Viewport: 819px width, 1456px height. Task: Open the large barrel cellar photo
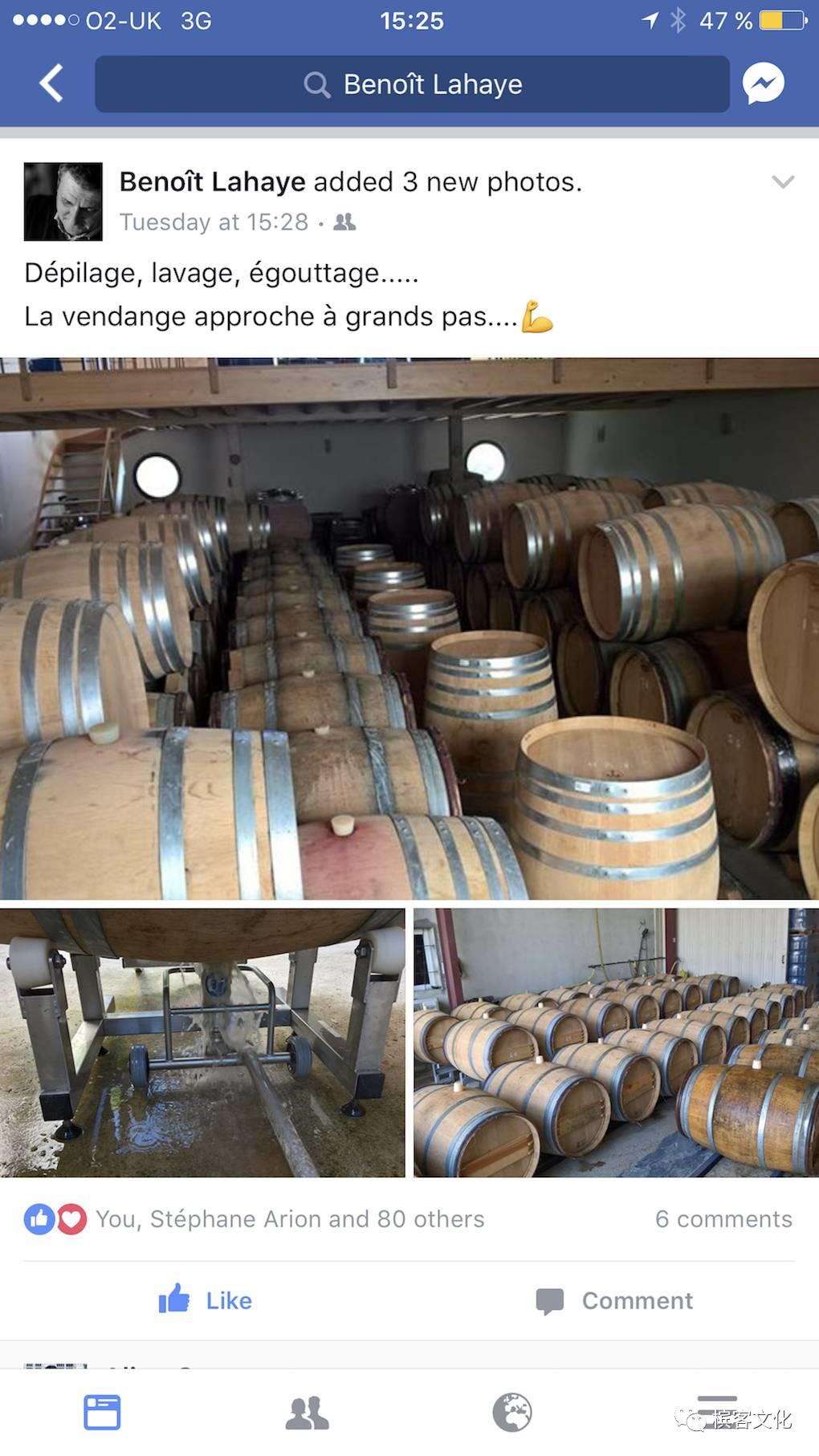pyautogui.click(x=409, y=628)
